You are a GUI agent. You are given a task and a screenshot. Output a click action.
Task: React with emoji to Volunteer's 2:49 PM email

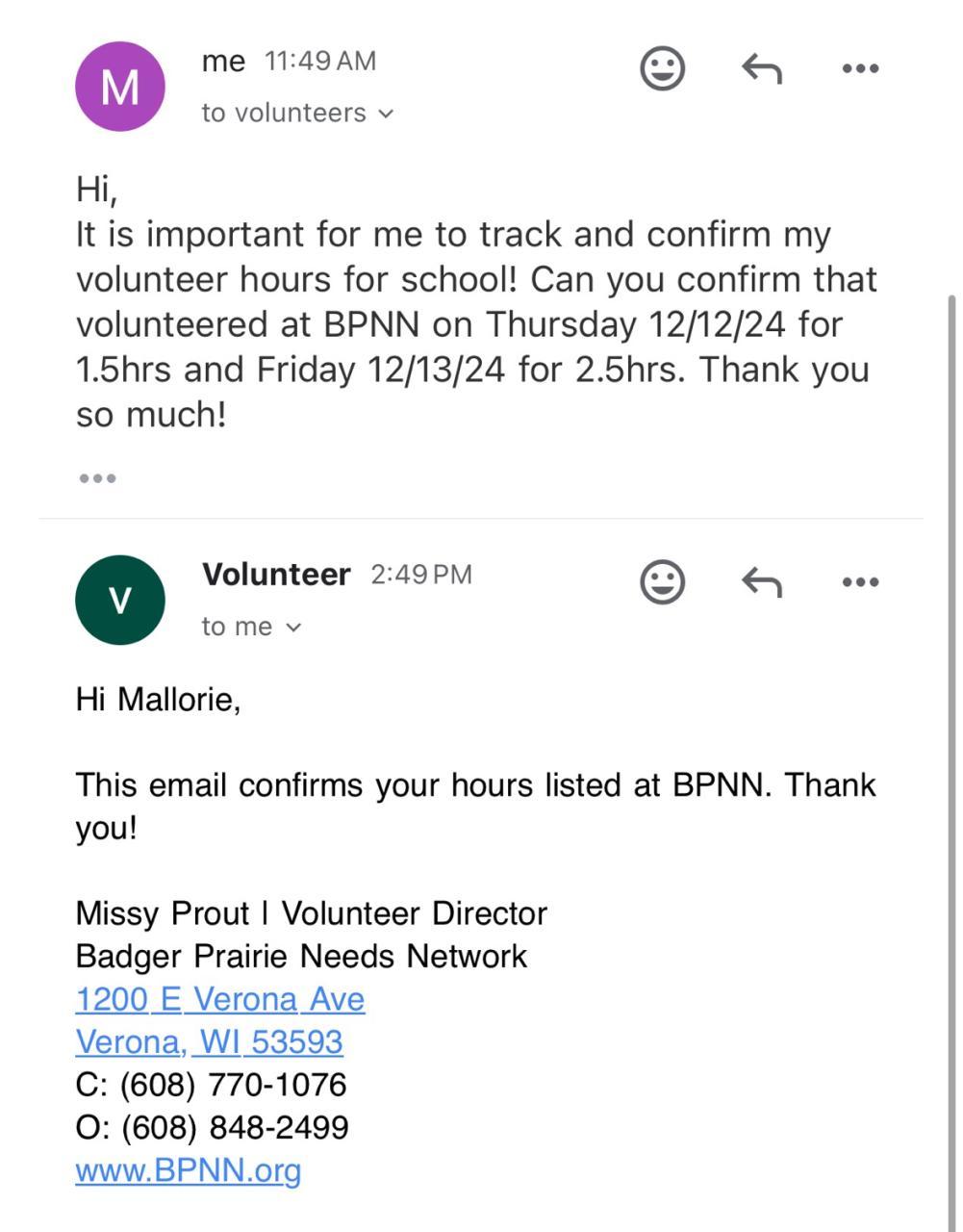click(662, 581)
